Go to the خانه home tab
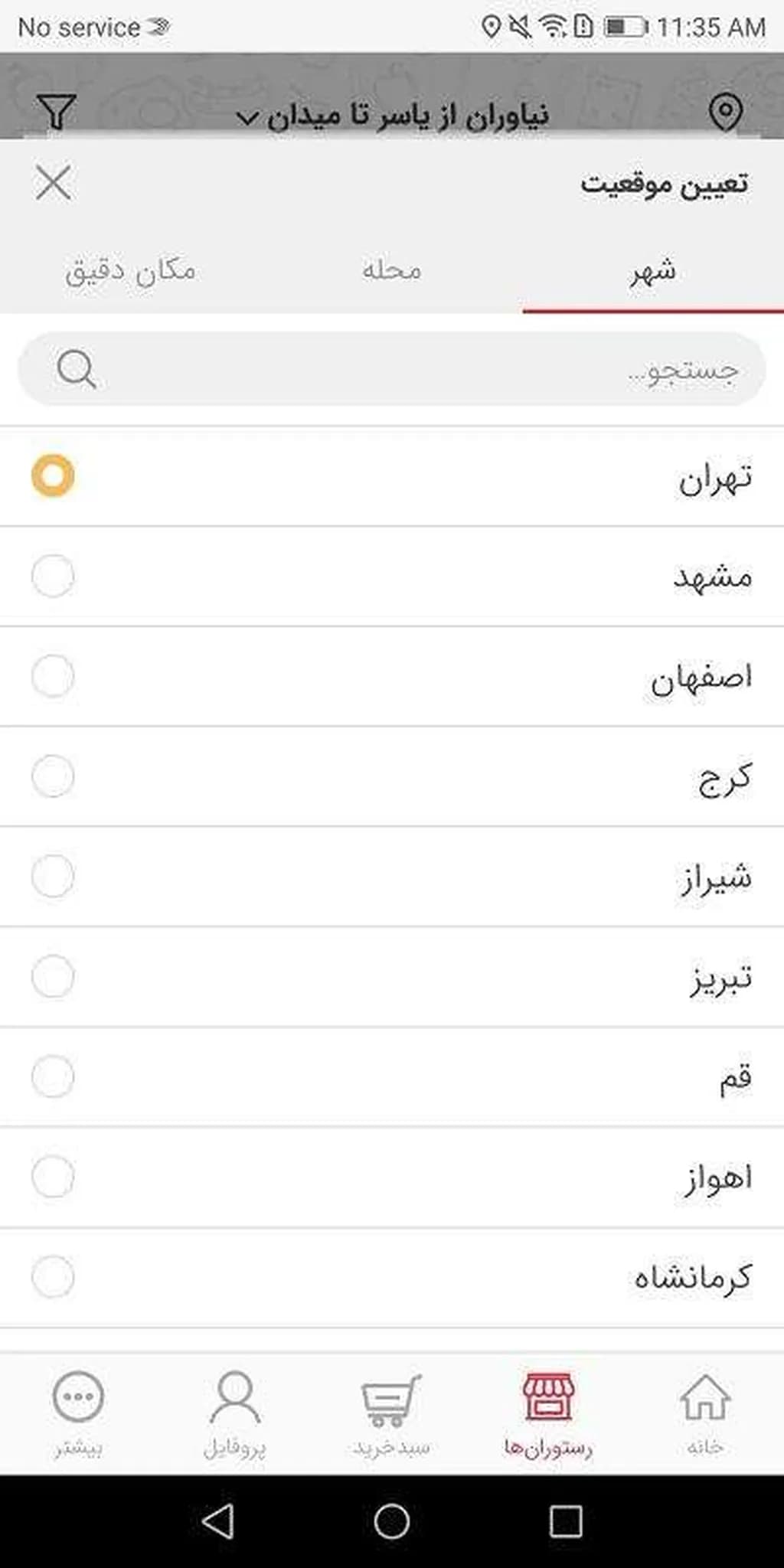Image resolution: width=784 pixels, height=1568 pixels. pyautogui.click(x=704, y=1413)
